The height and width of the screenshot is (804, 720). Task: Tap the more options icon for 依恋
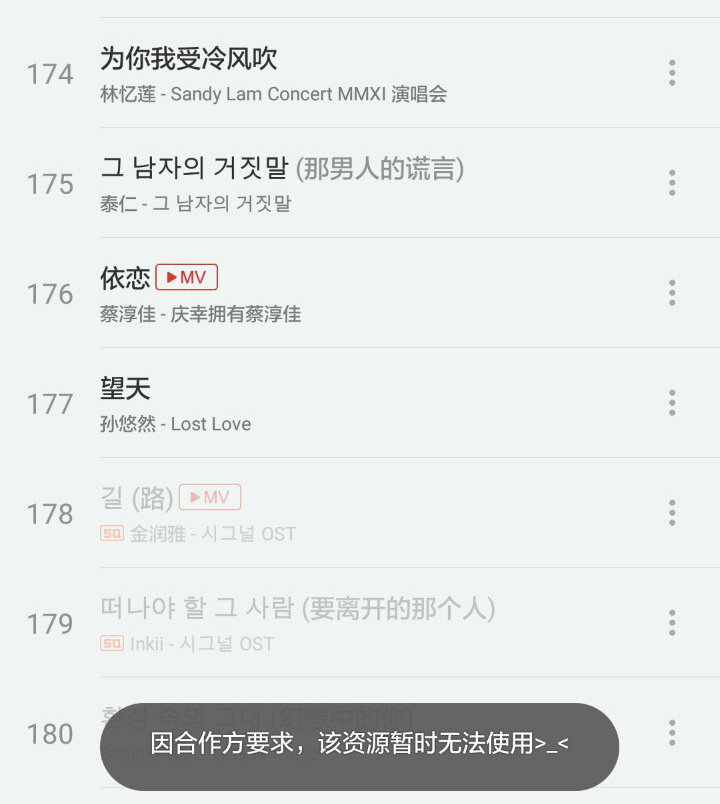pyautogui.click(x=671, y=292)
